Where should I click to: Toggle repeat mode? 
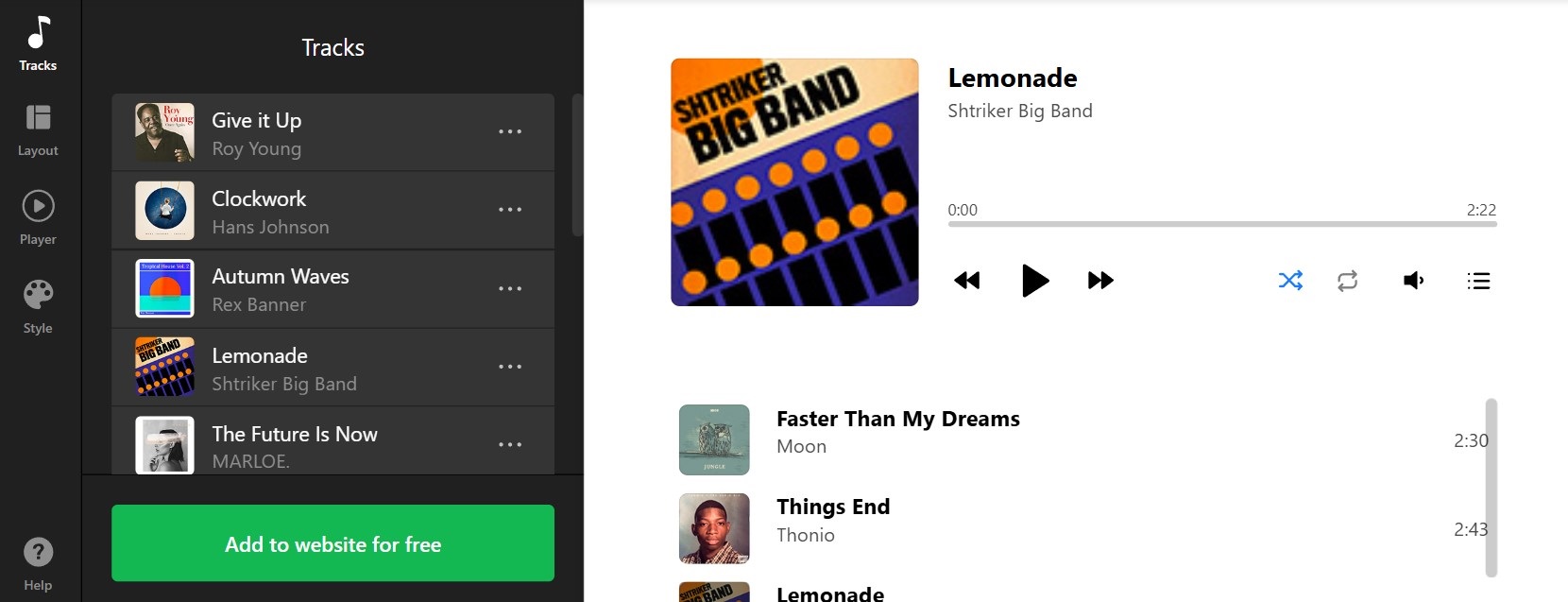tap(1348, 281)
